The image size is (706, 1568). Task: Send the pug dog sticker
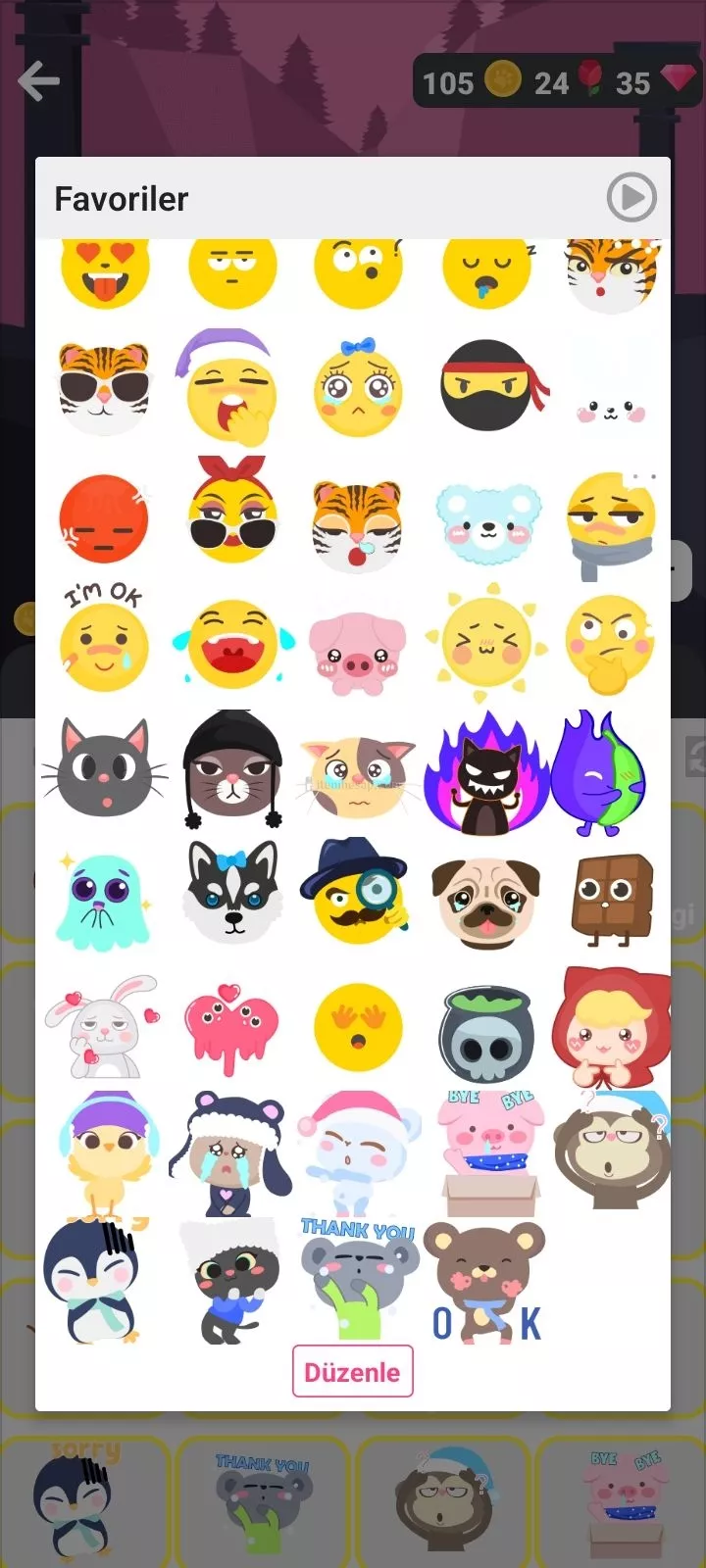pos(486,901)
